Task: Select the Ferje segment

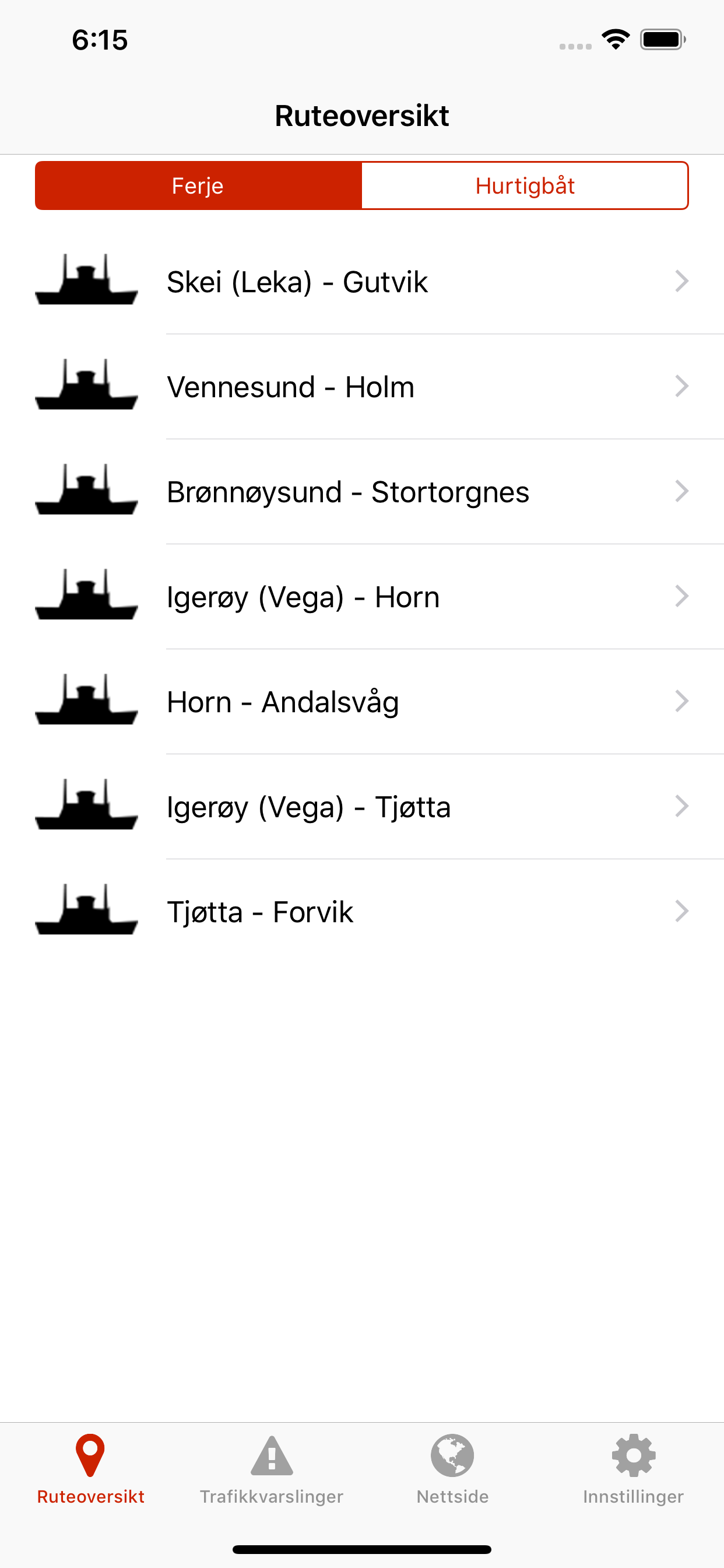Action: coord(198,185)
